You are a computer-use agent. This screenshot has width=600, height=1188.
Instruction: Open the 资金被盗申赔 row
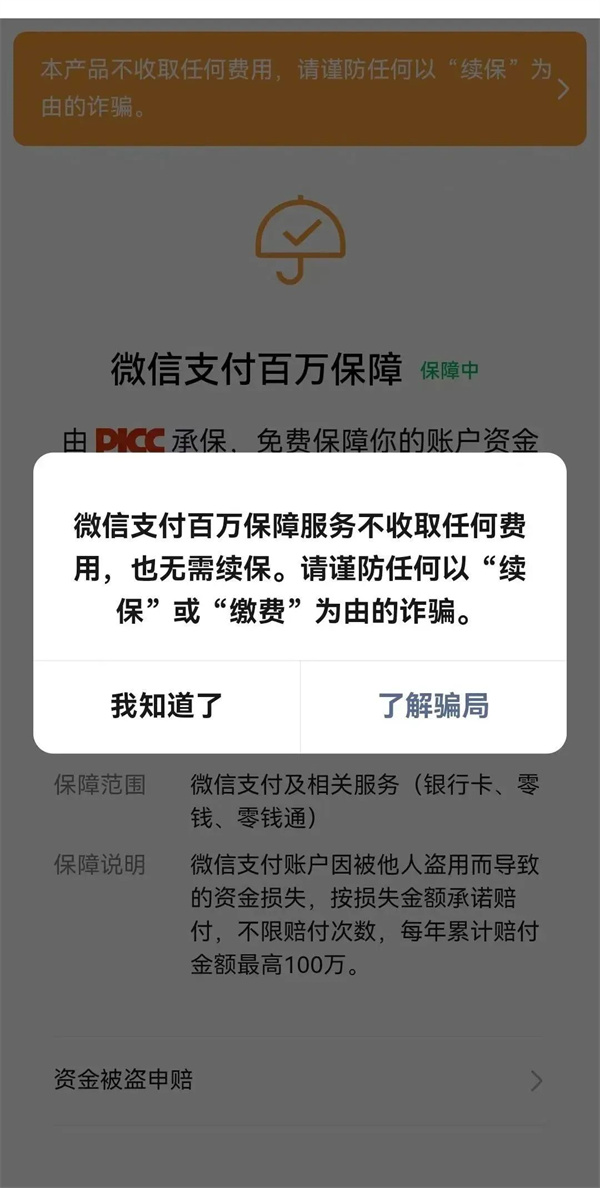coord(299,1080)
